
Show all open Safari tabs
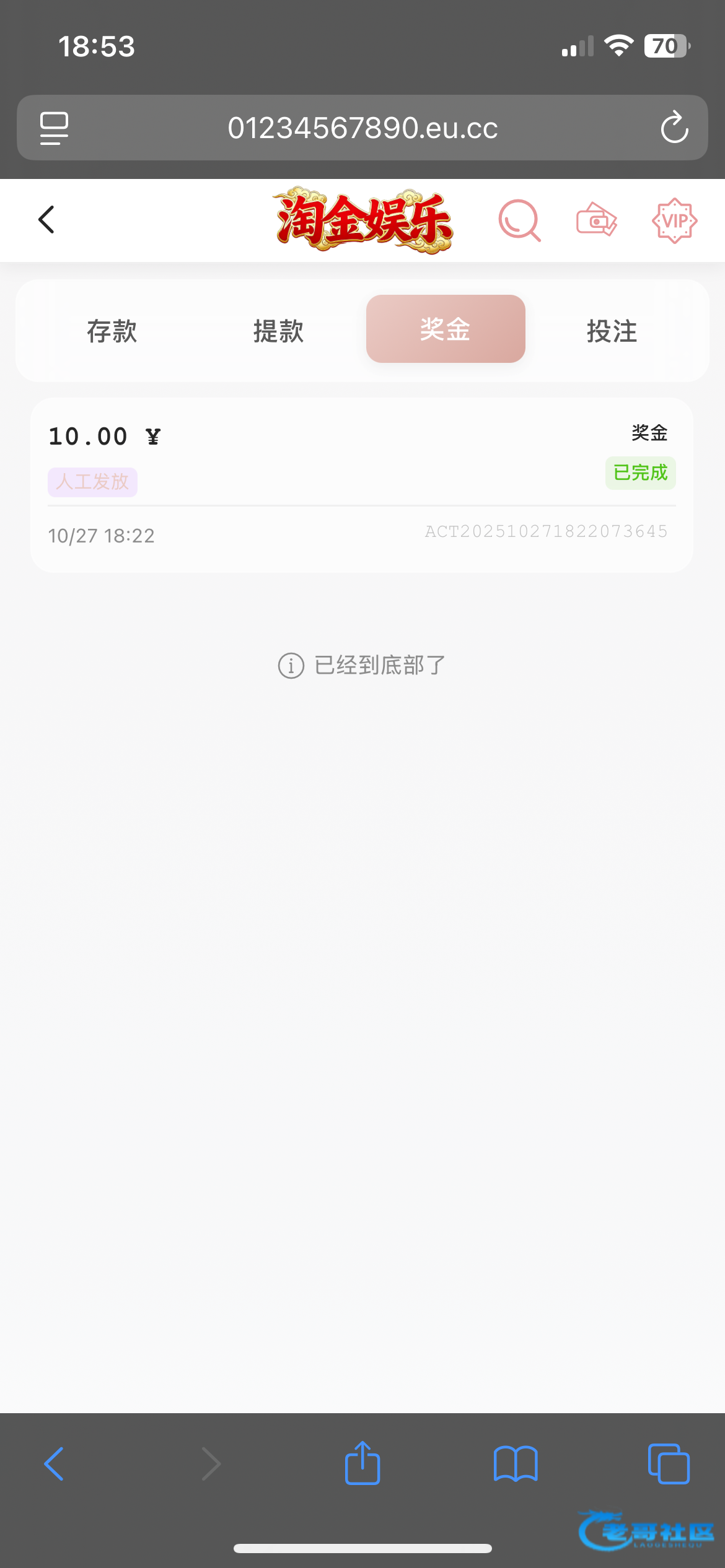tap(669, 1464)
